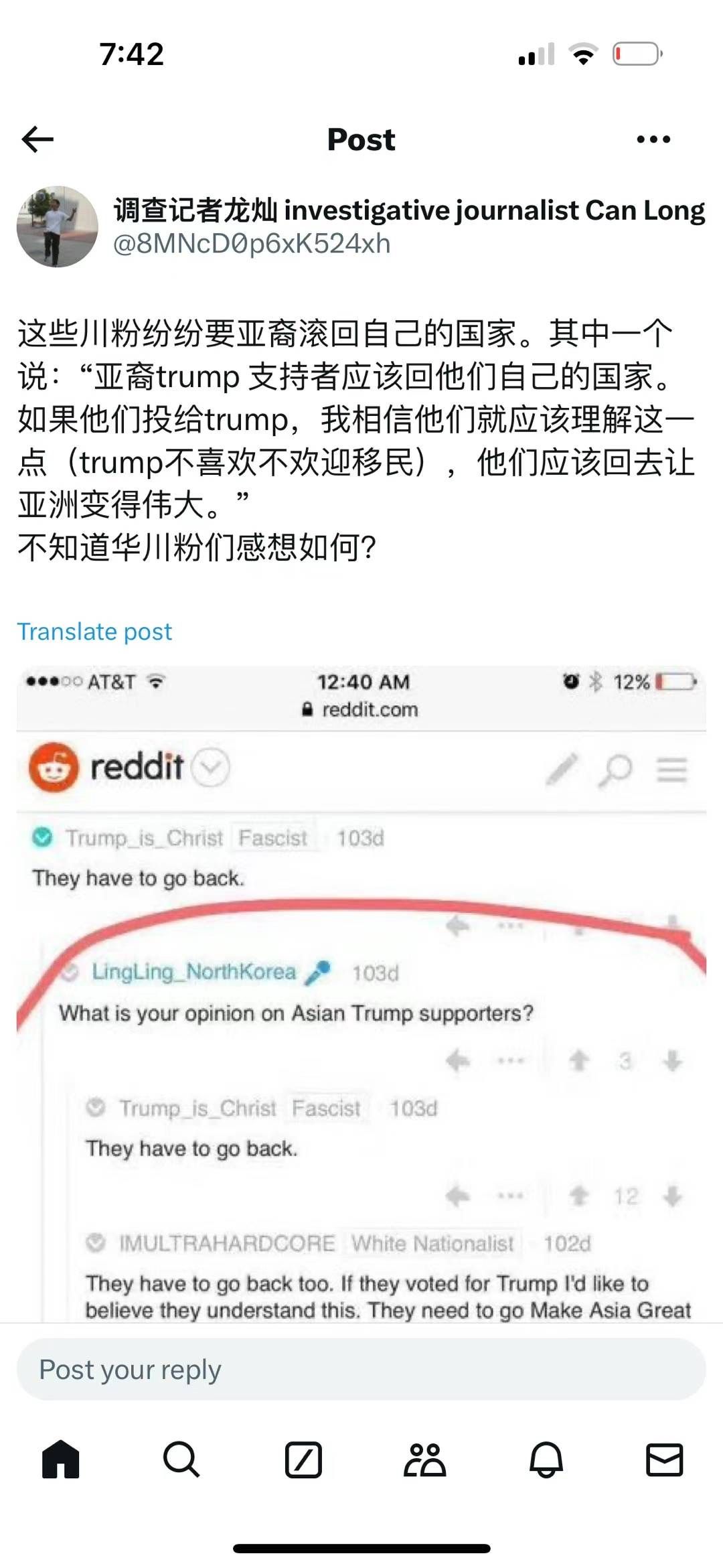This screenshot has width=723, height=1568.
Task: Go back using the arrow icon
Action: 37,139
